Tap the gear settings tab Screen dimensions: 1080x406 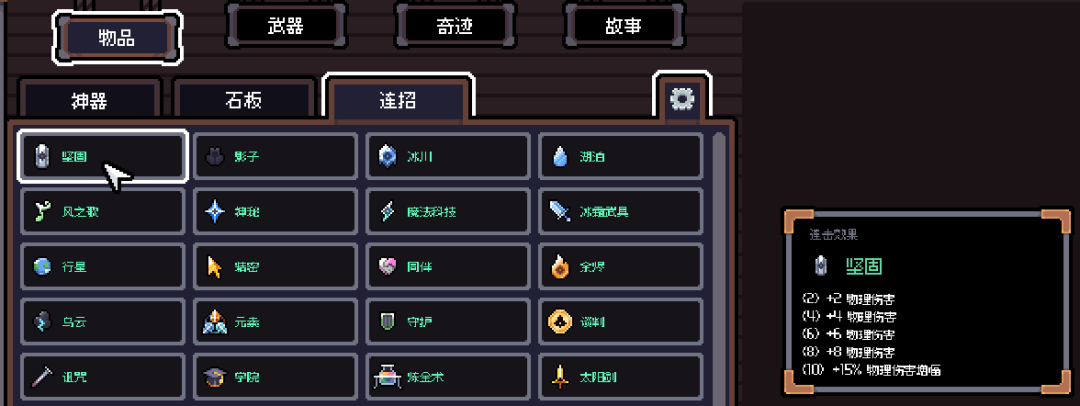[683, 98]
